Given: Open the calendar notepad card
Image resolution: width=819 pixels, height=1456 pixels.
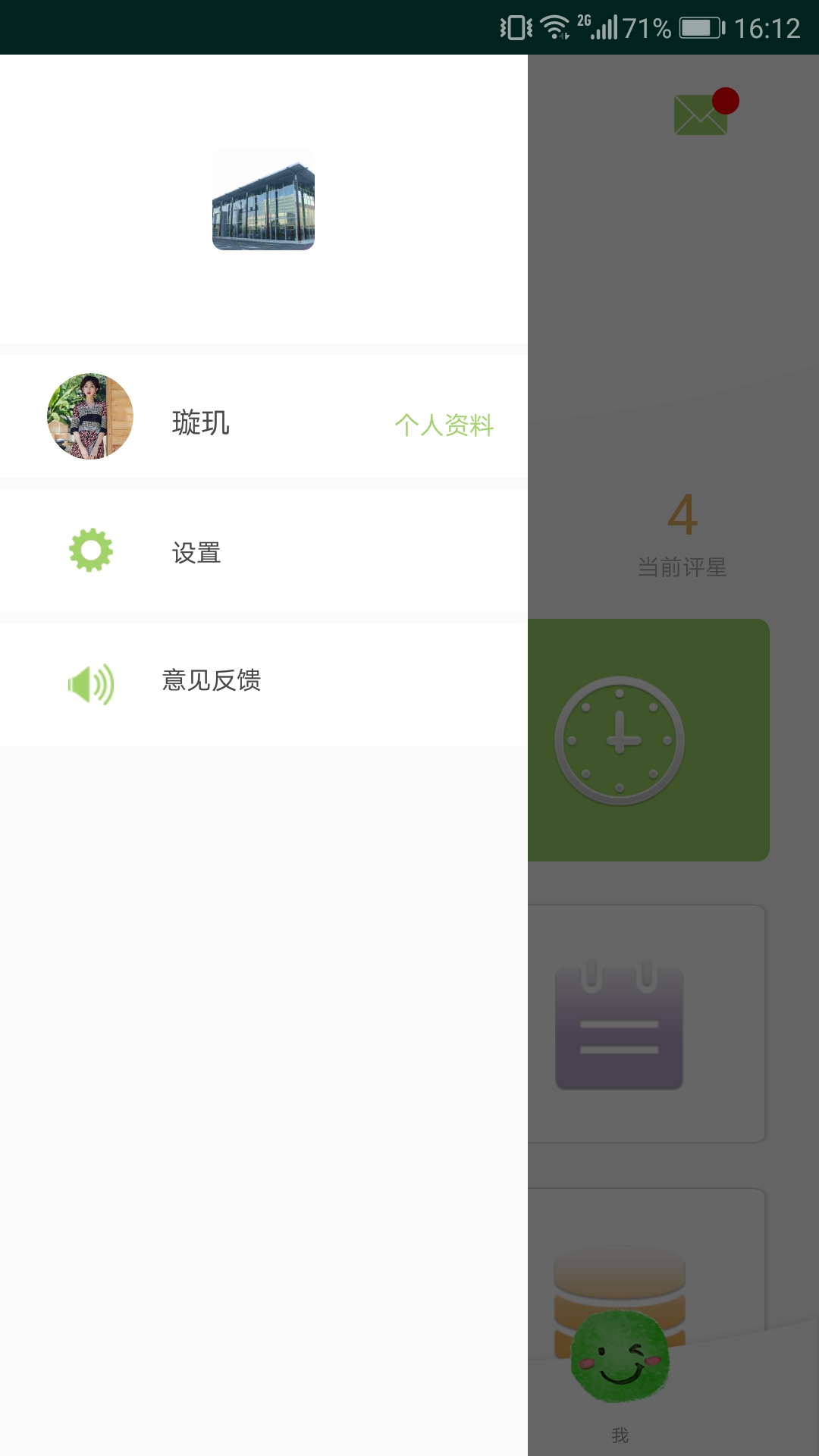Looking at the screenshot, I should point(645,1024).
